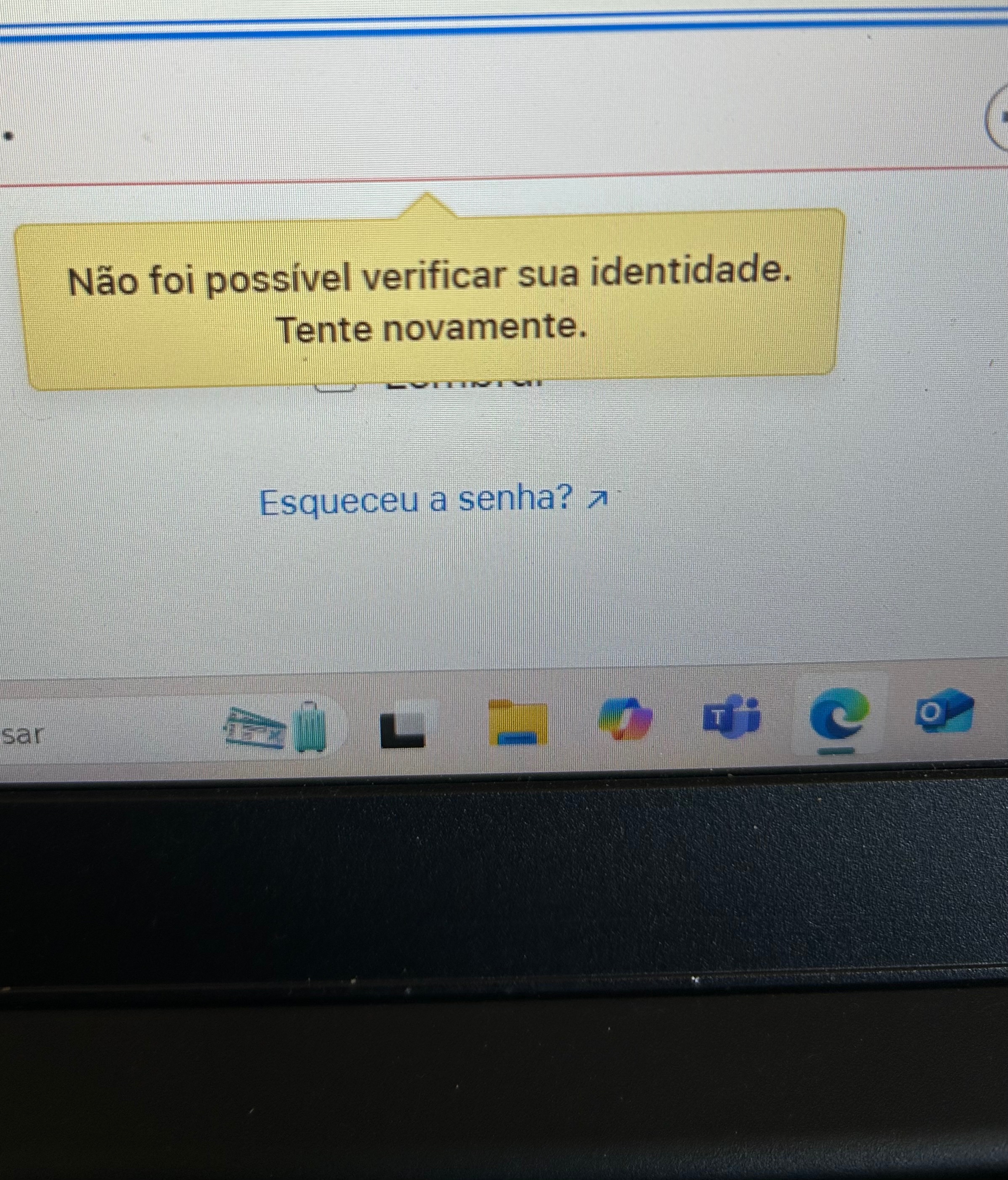Launch Copilot from the taskbar

[624, 719]
